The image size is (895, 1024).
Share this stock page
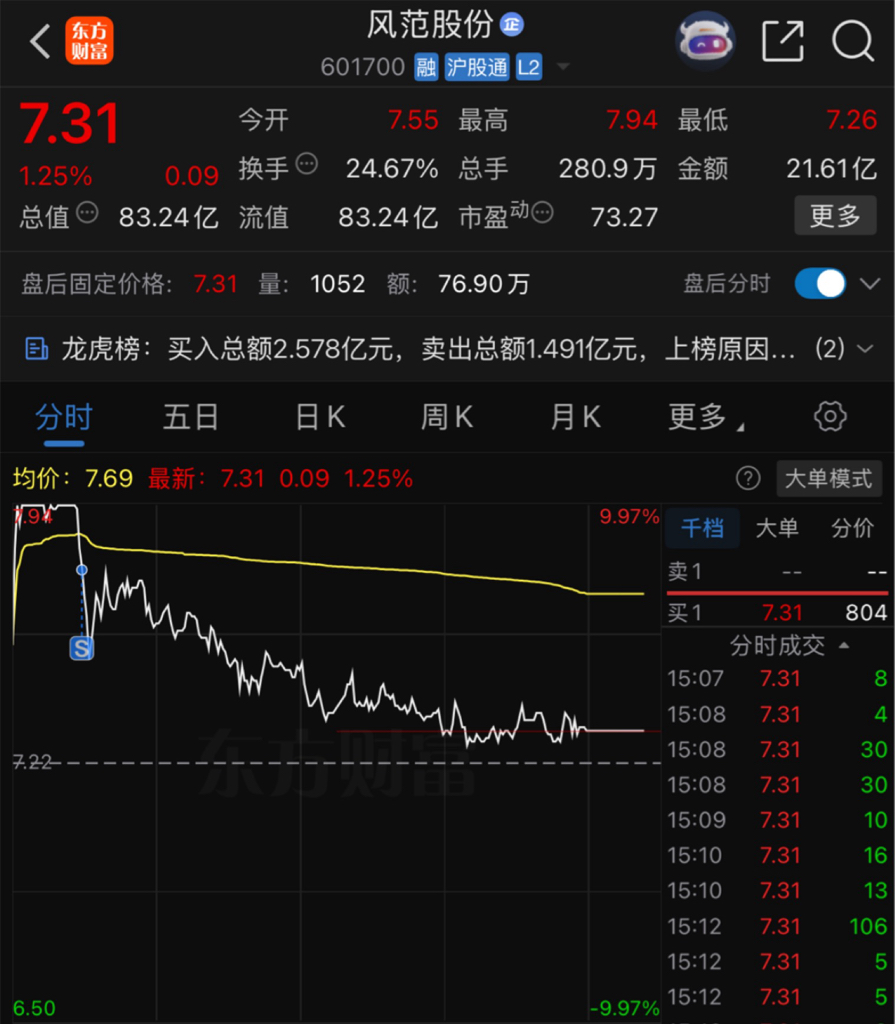(783, 41)
